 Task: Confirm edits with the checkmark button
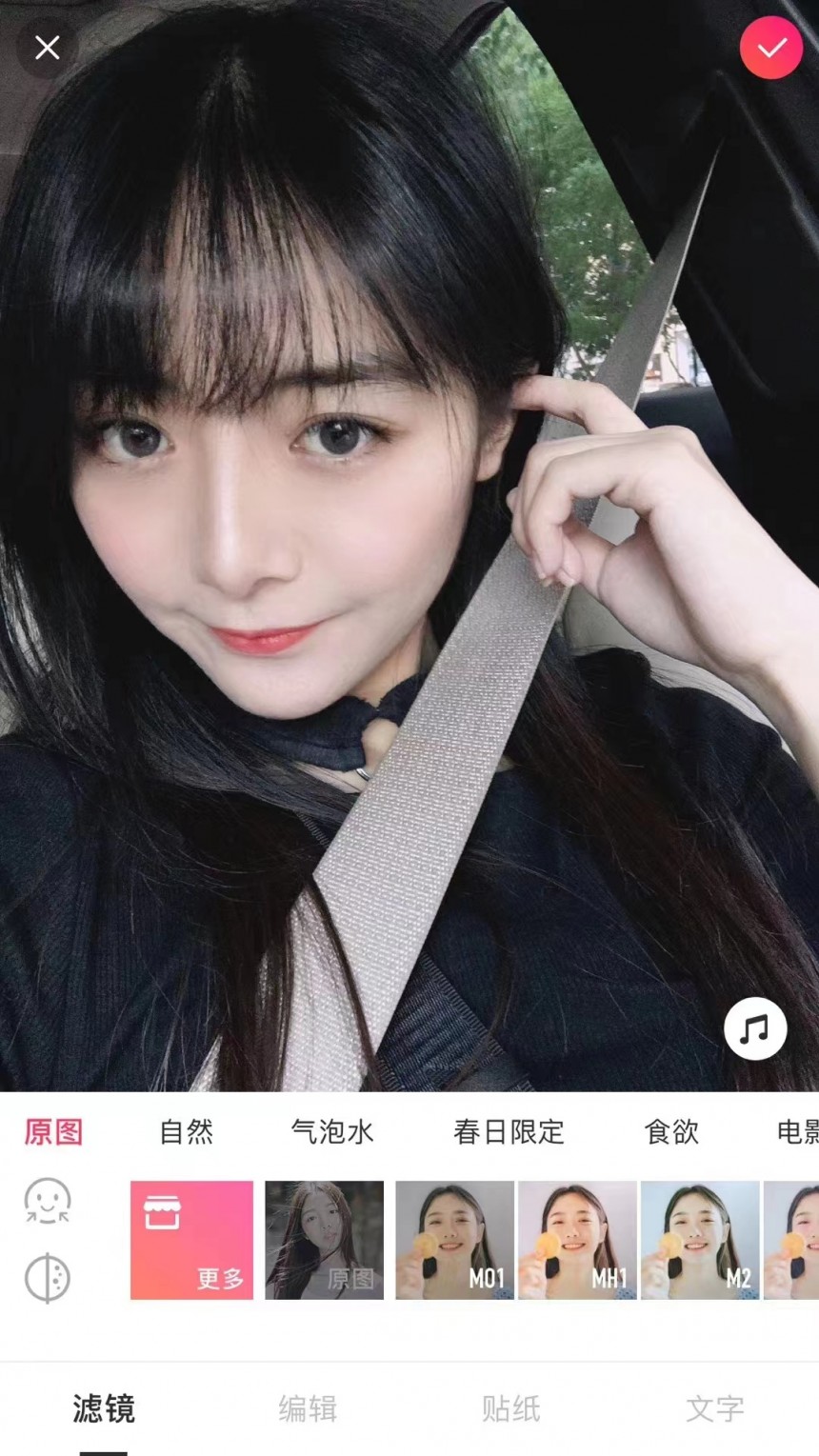coord(770,48)
